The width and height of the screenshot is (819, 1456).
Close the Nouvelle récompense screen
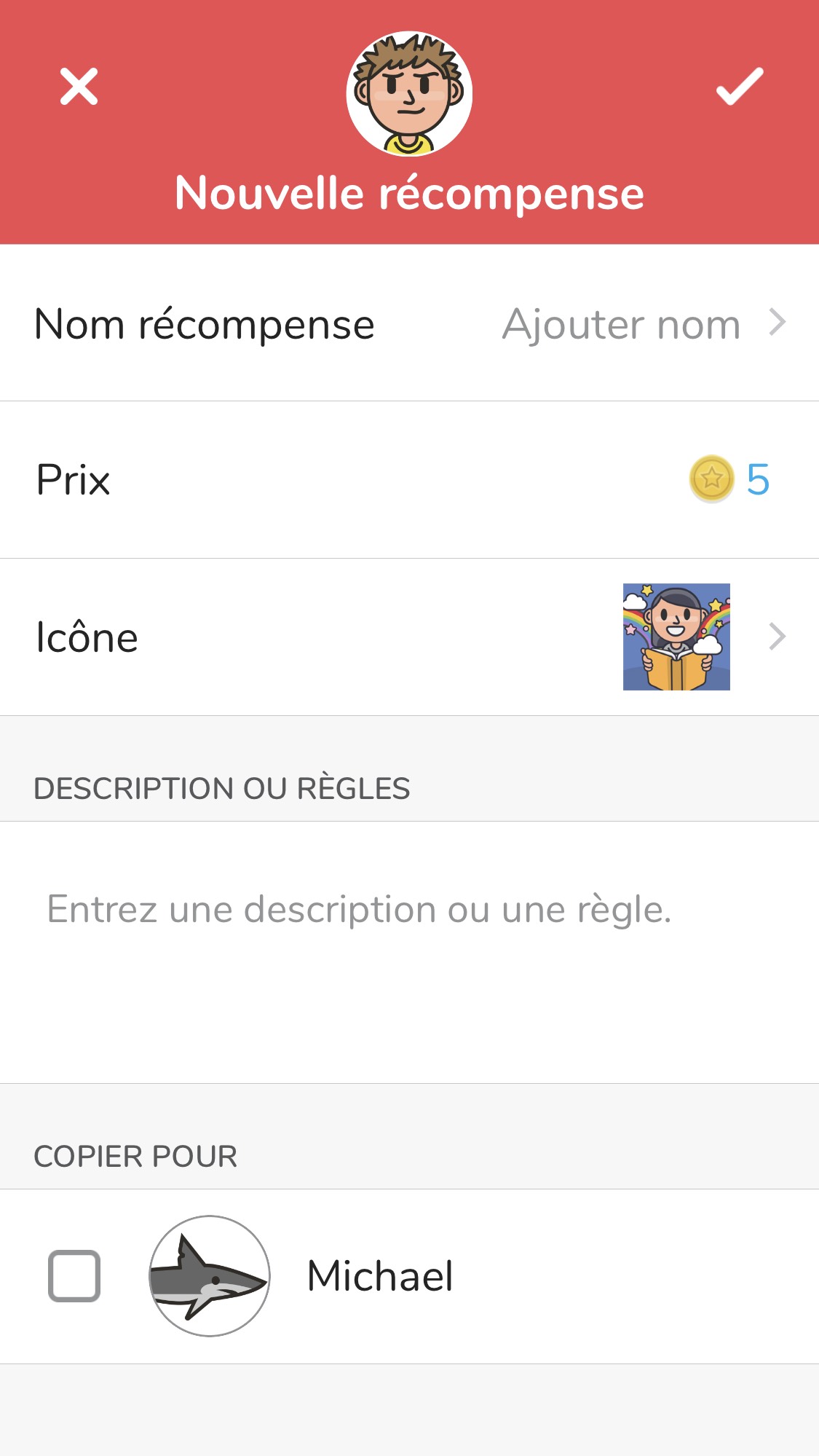point(79,87)
